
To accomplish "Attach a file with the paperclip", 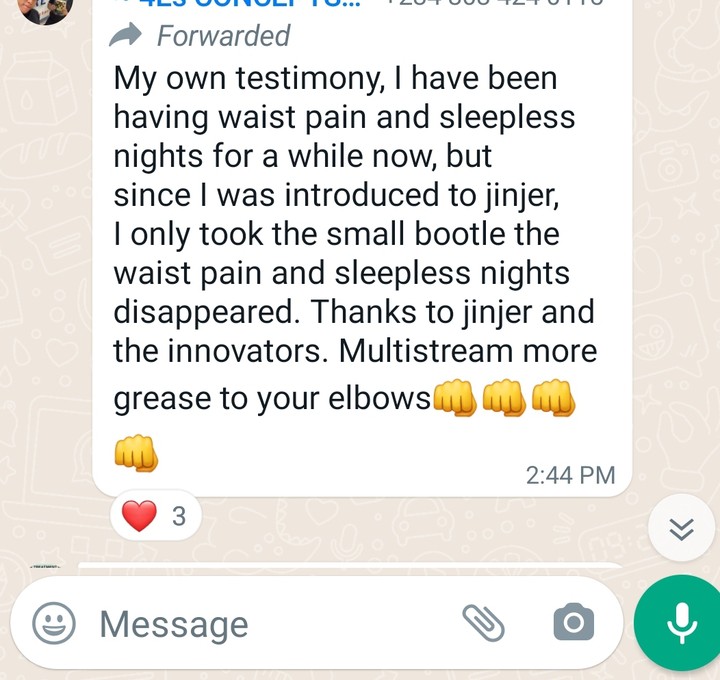I will tap(483, 624).
